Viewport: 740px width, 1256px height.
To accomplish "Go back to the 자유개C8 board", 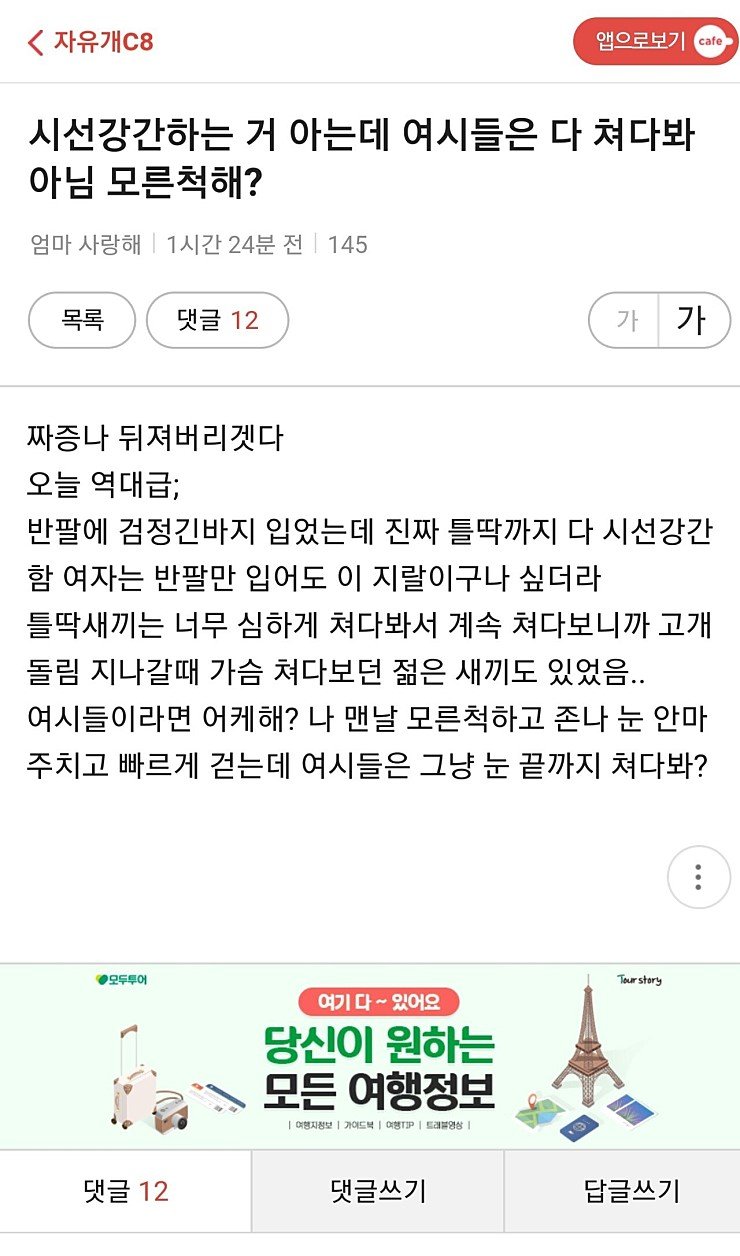I will 90,42.
